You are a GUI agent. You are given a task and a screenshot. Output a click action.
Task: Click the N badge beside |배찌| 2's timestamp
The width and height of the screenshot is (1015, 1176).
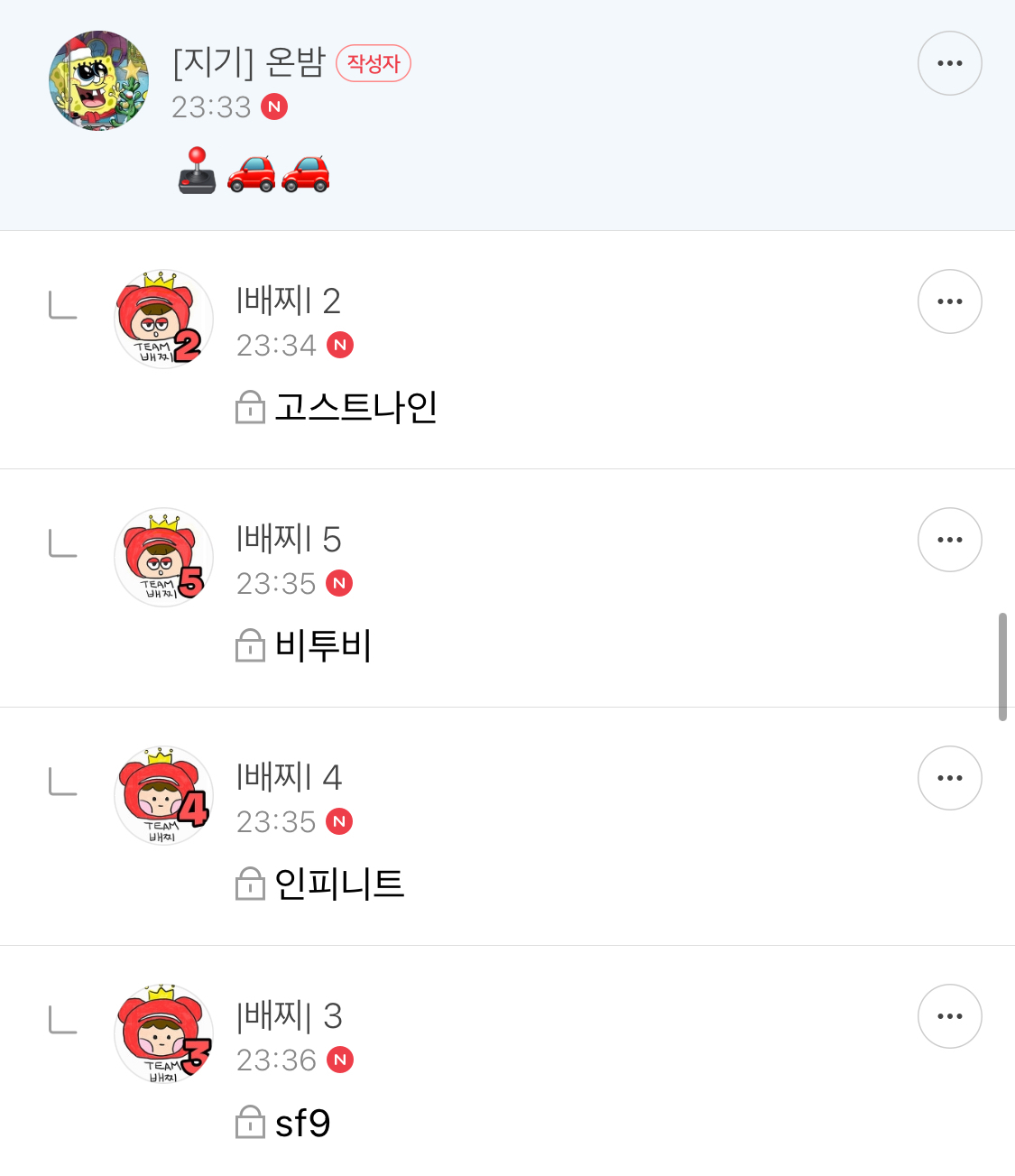click(339, 345)
